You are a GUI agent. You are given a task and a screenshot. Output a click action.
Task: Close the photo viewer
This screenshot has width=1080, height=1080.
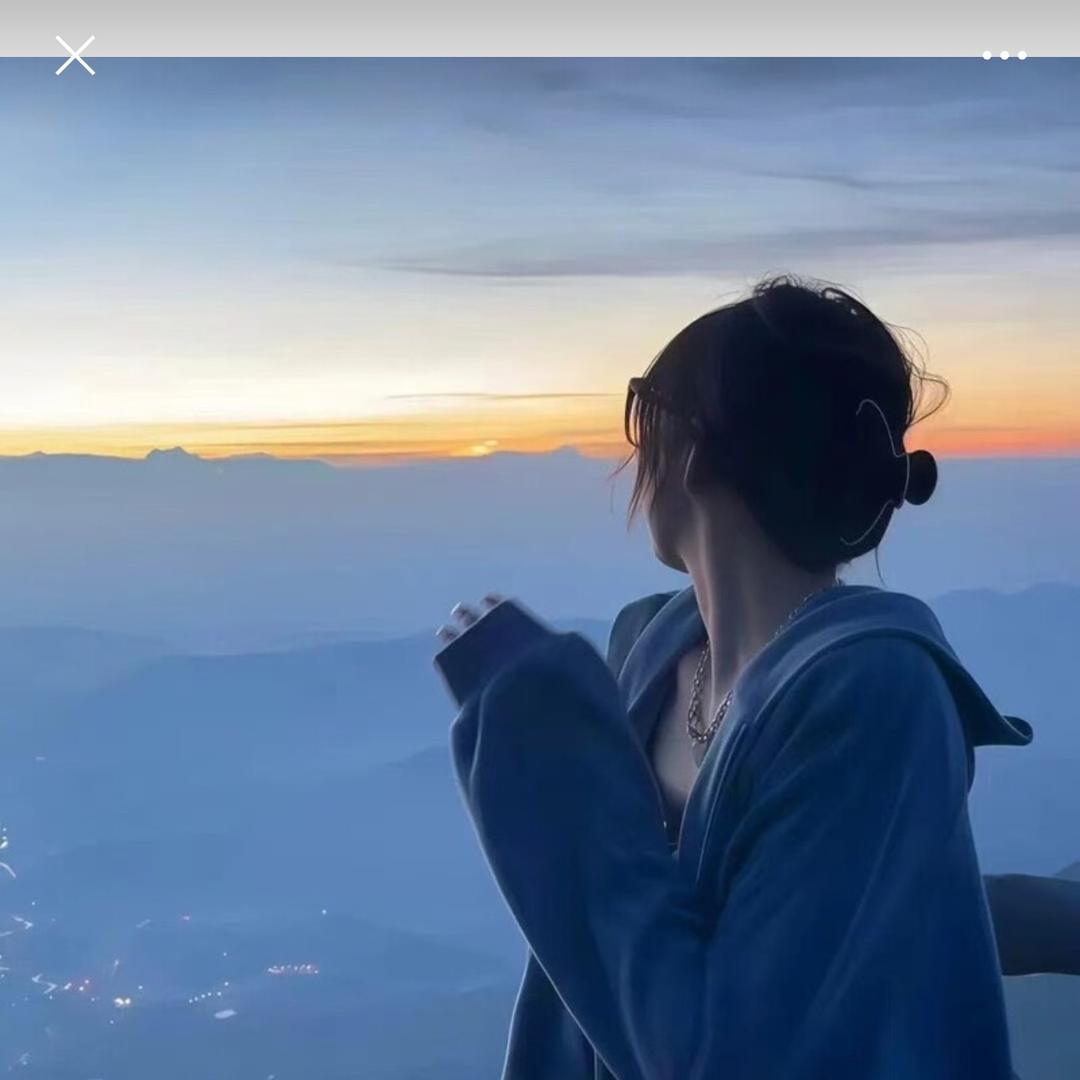coord(75,56)
